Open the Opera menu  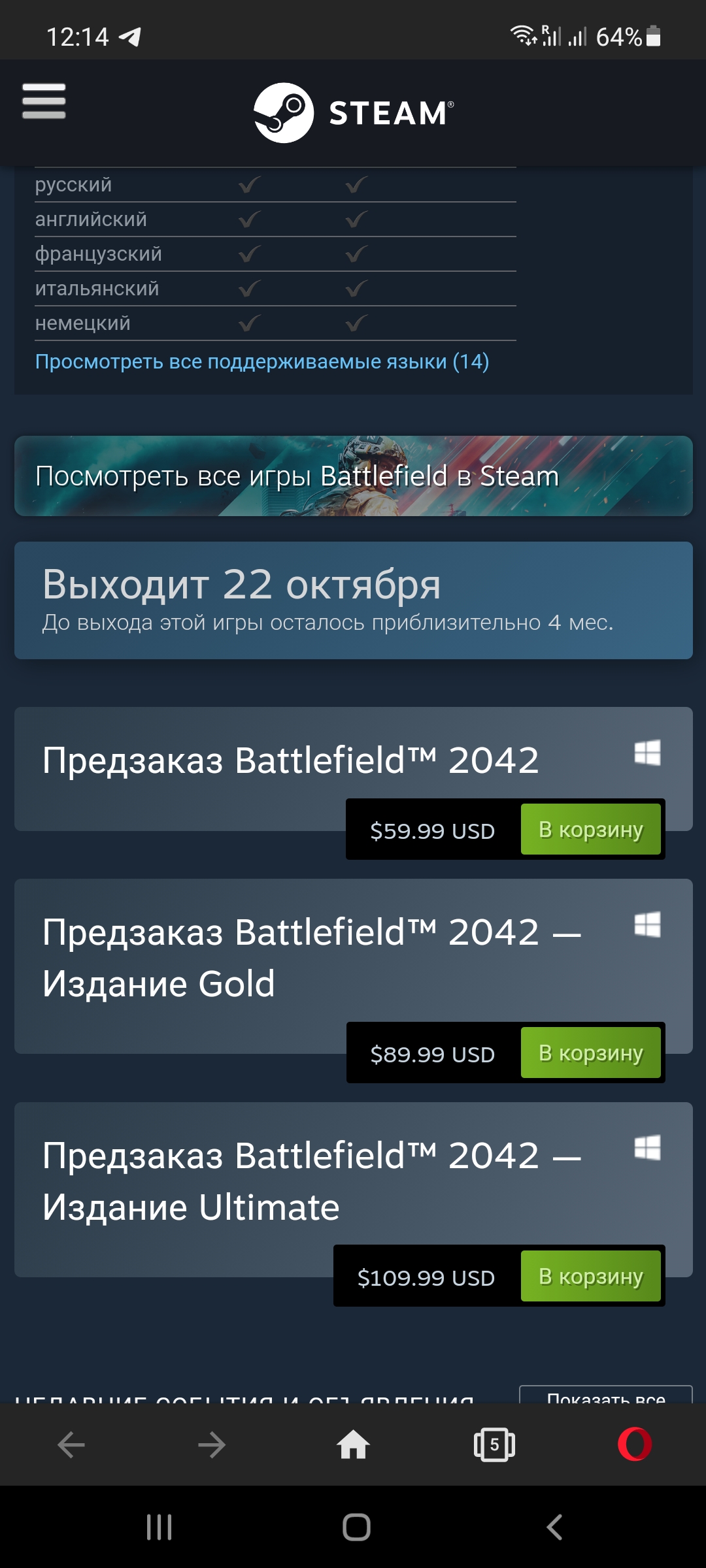tap(635, 1445)
